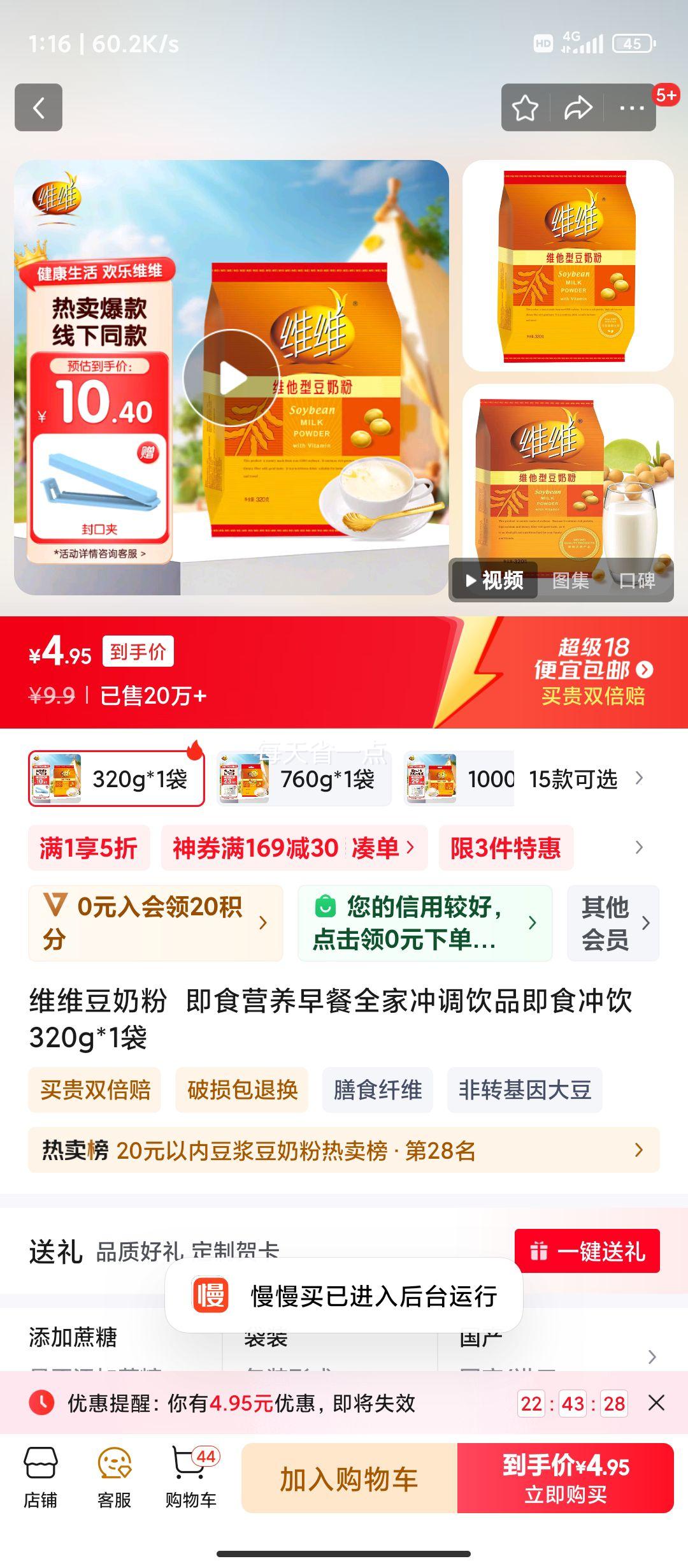
Task: Open the share options icon
Action: [x=577, y=109]
